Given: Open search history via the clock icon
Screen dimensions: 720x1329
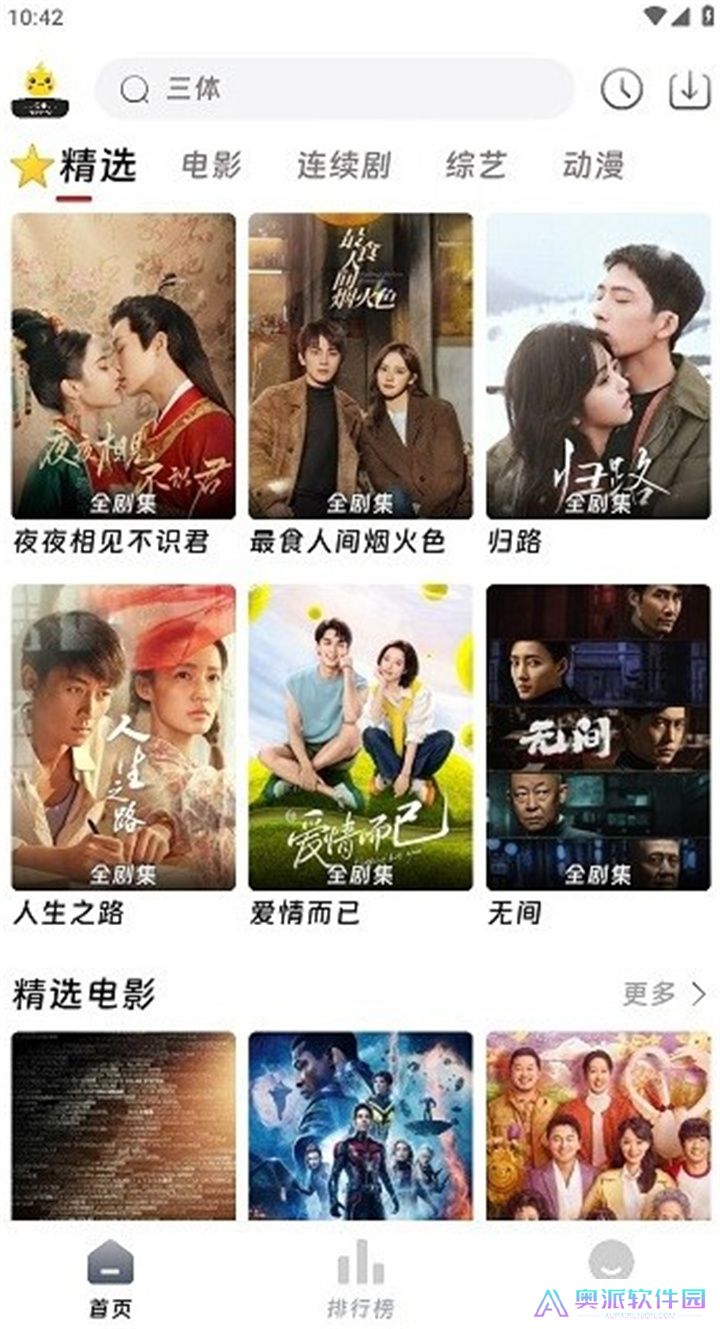Looking at the screenshot, I should click(x=621, y=89).
